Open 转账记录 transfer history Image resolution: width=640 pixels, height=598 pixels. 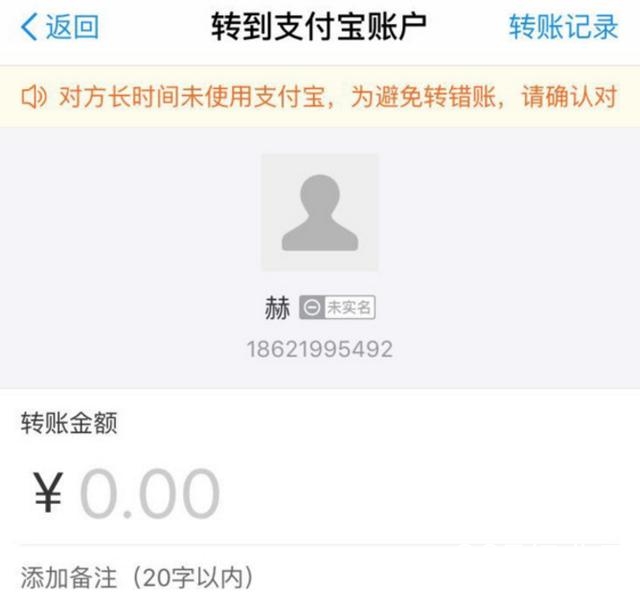(x=563, y=27)
